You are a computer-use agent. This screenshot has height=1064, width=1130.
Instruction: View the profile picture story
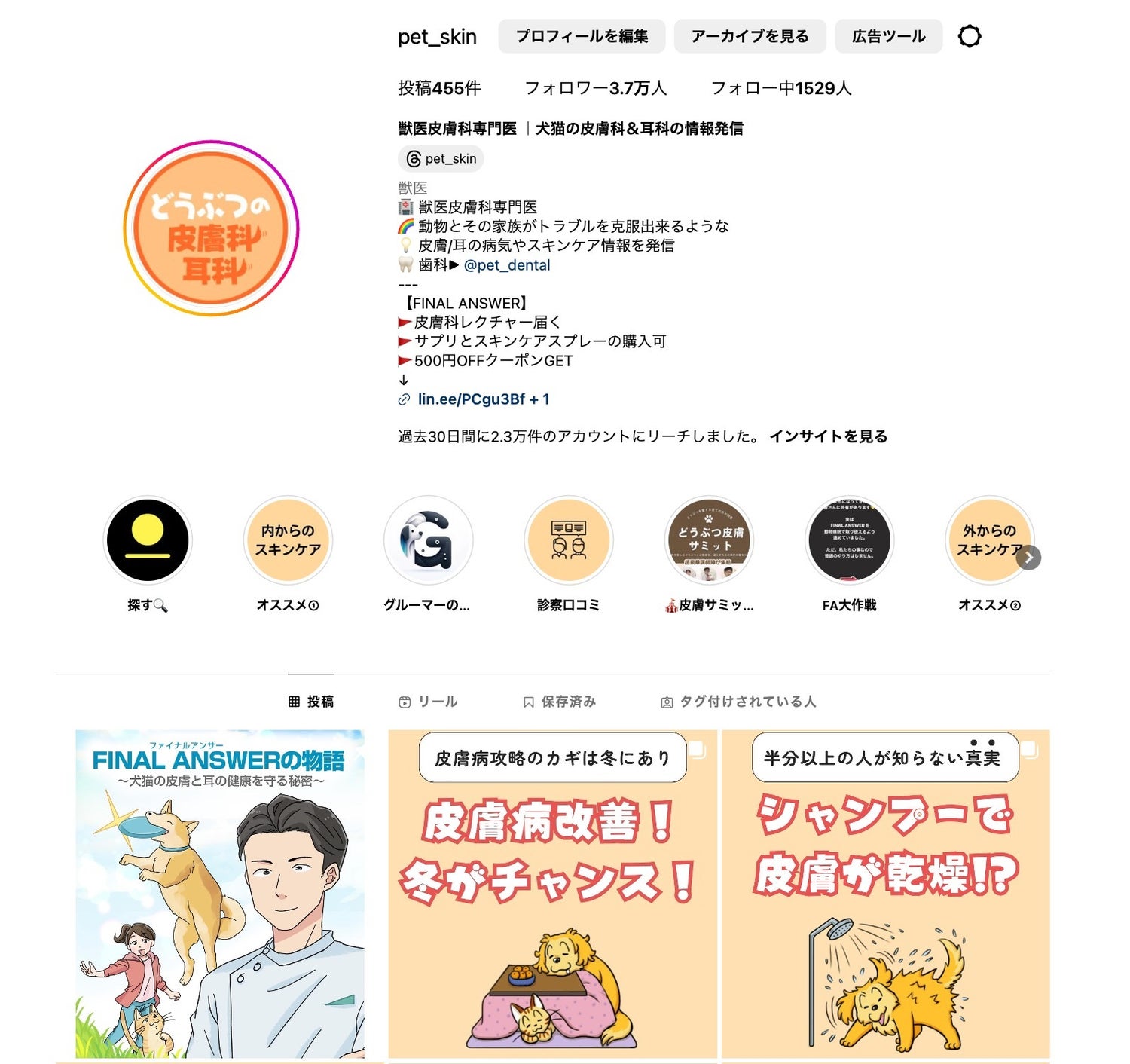[211, 228]
